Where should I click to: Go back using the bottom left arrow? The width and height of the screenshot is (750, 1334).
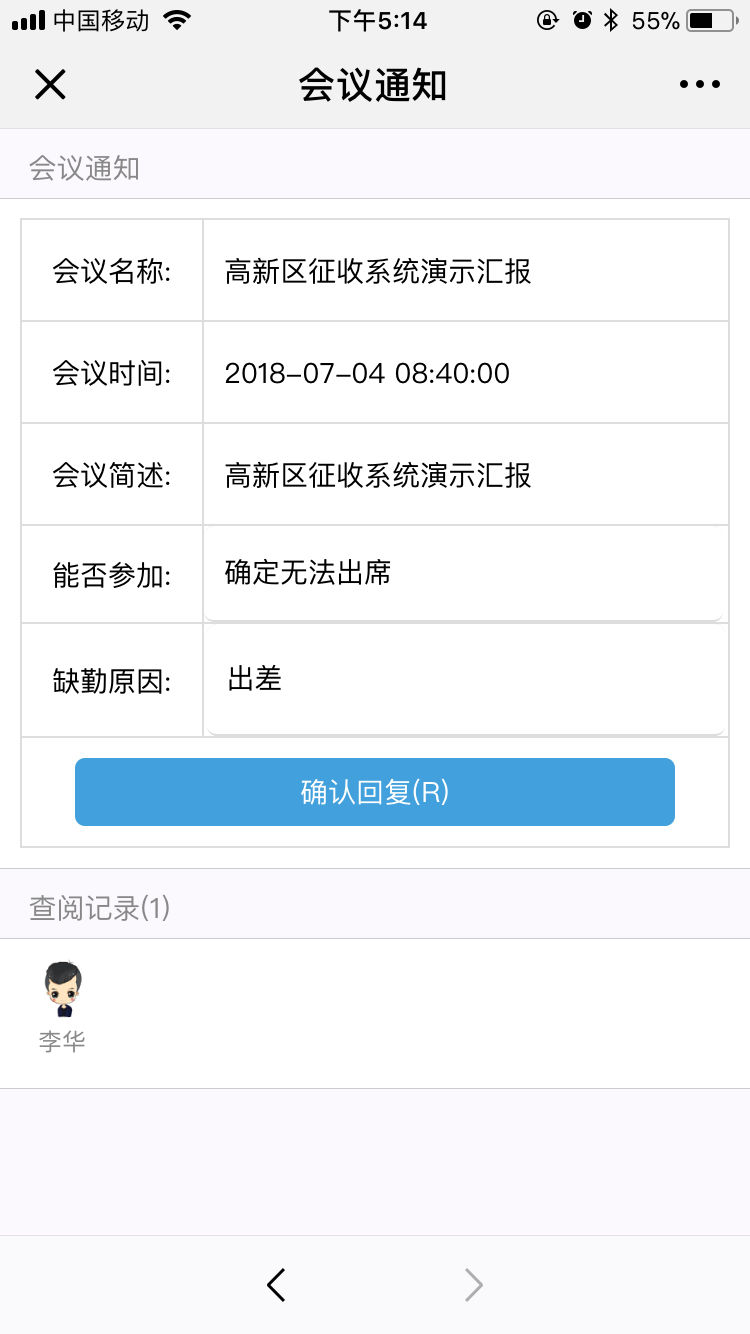click(x=277, y=1285)
